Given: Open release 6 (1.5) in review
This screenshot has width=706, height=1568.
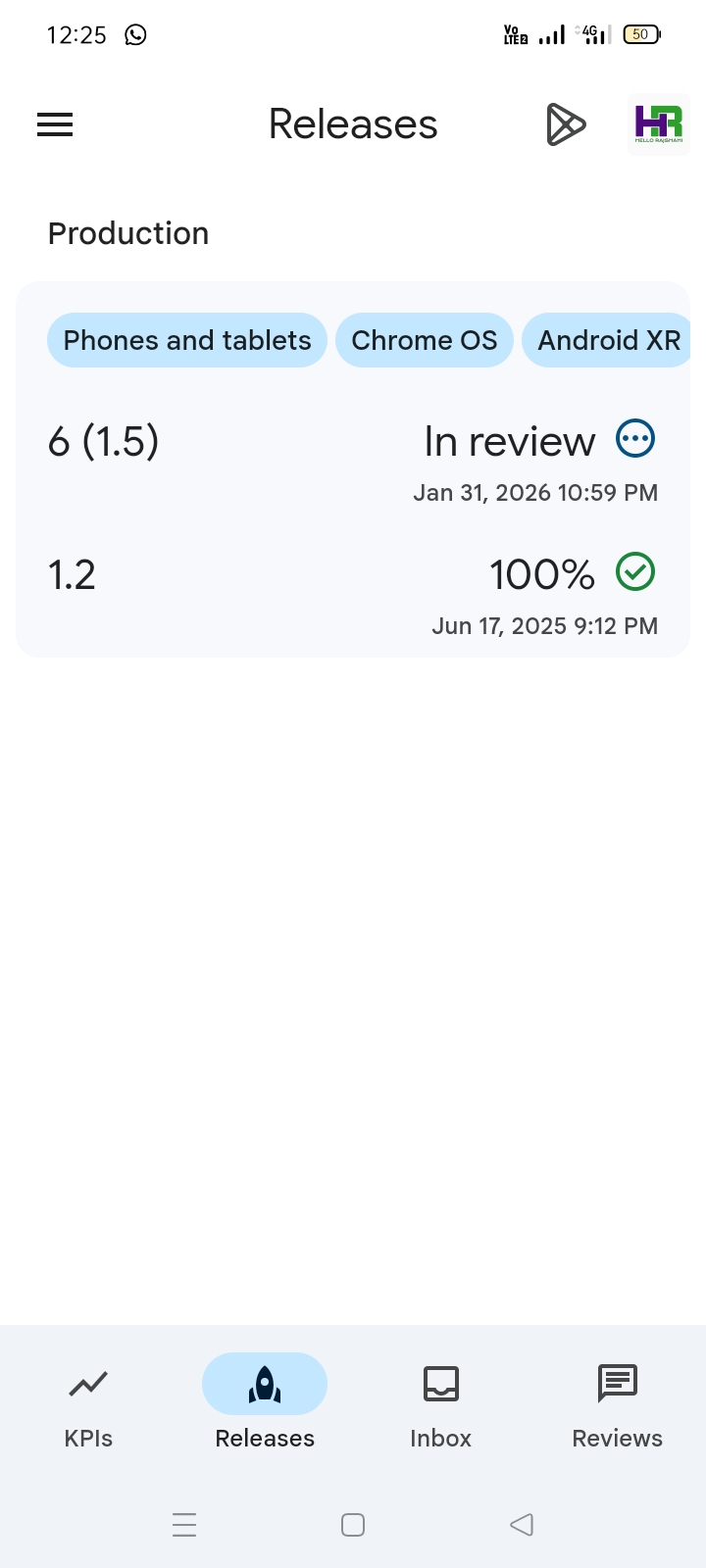Looking at the screenshot, I should [x=353, y=459].
